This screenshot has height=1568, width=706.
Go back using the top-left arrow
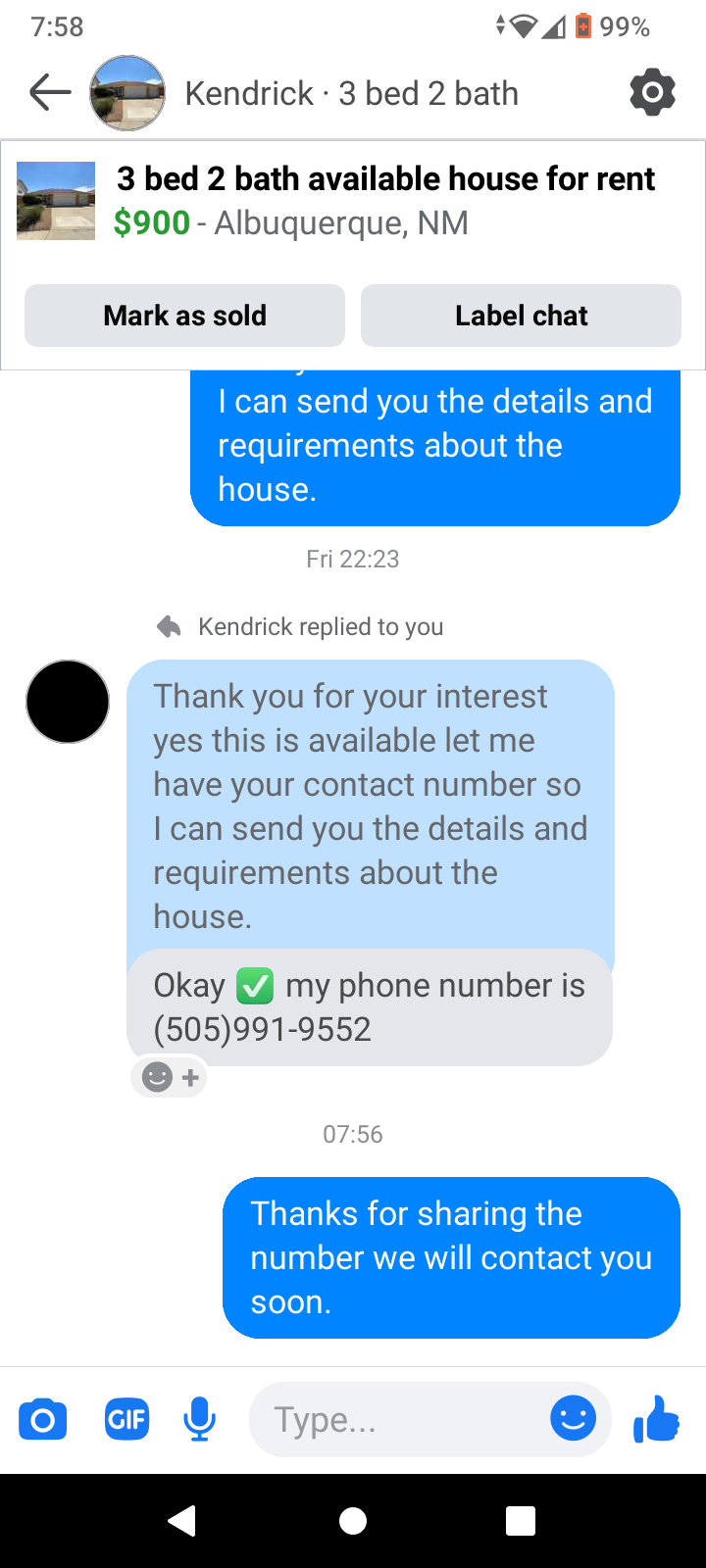click(50, 93)
